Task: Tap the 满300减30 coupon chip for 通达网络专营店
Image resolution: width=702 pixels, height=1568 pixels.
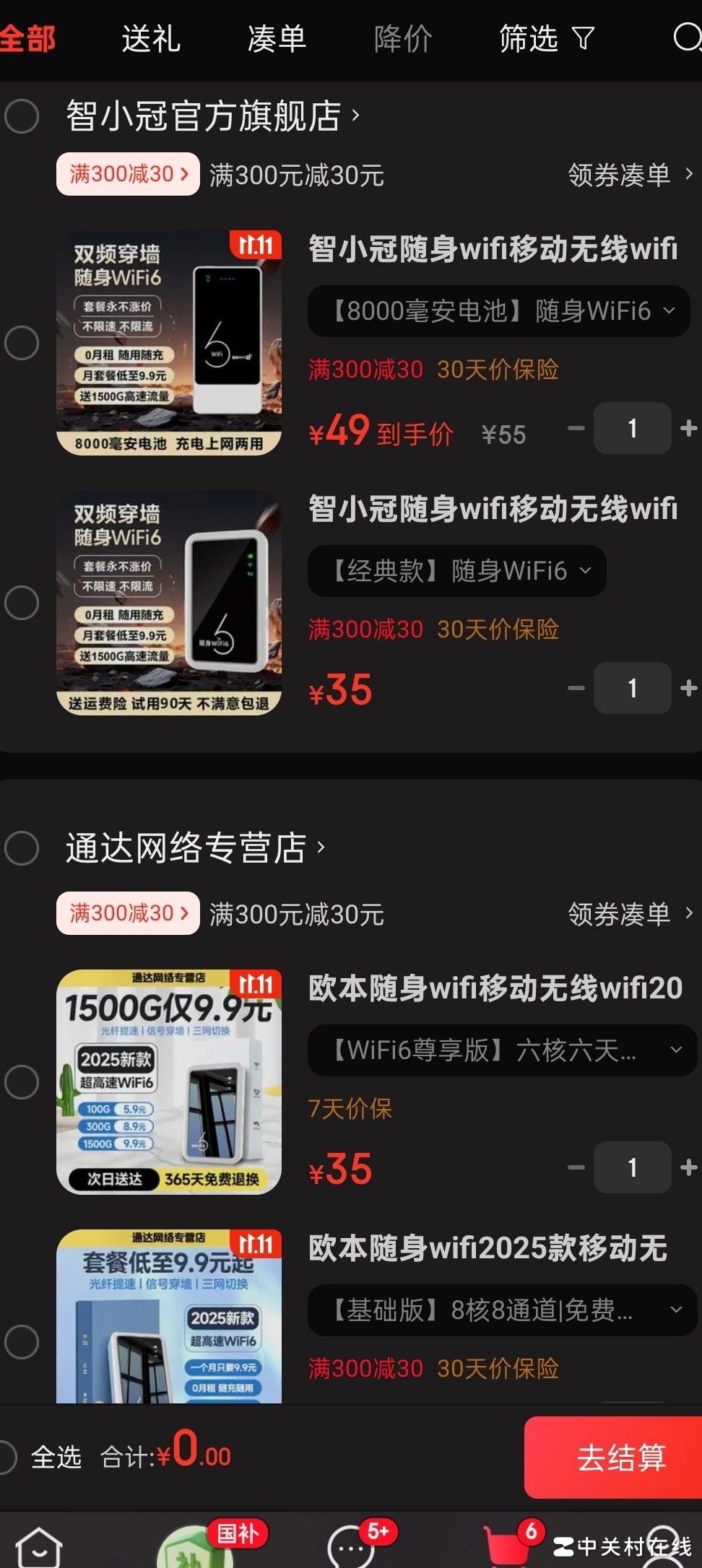Action: point(128,913)
